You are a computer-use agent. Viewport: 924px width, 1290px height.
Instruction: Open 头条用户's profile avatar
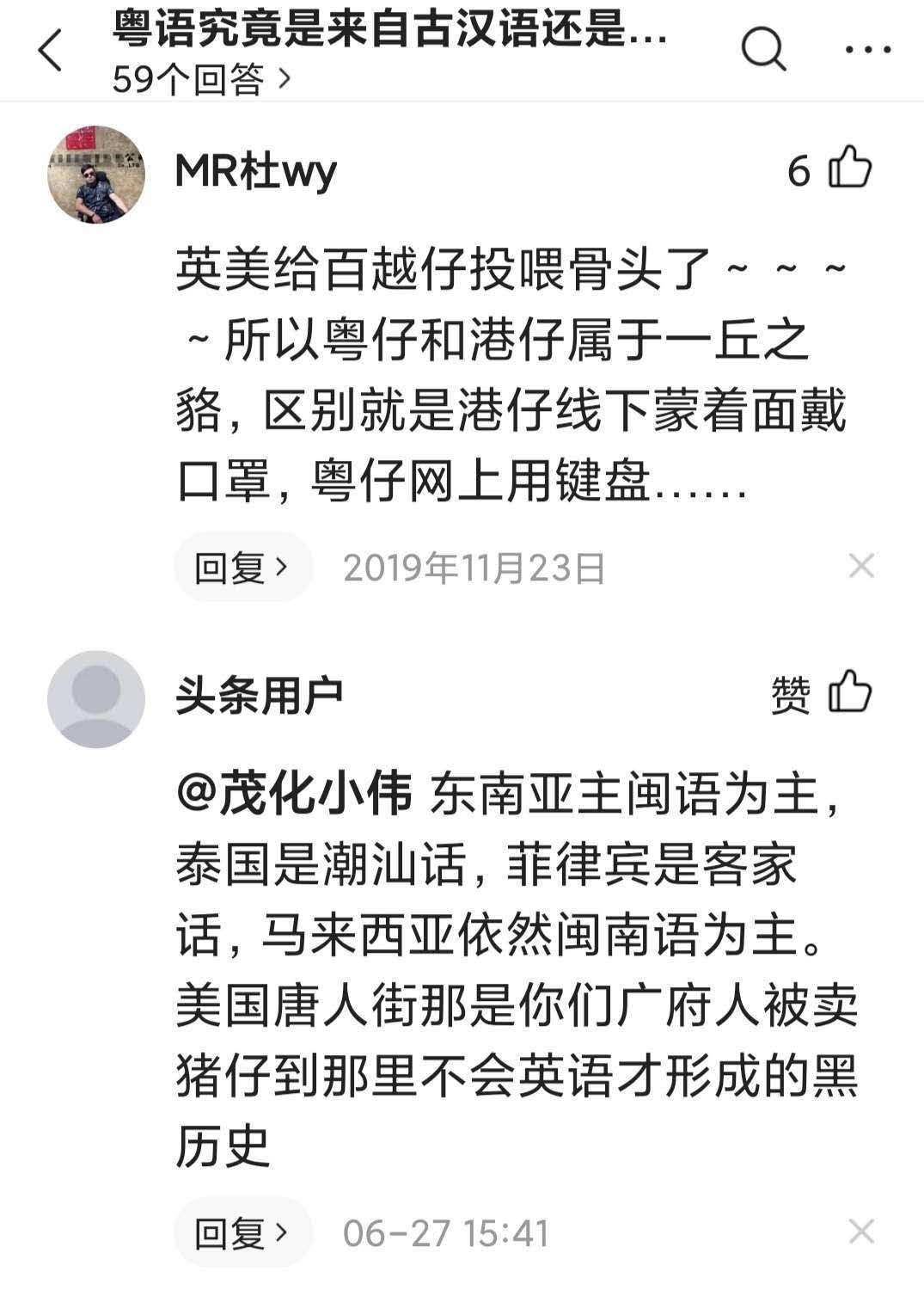tap(95, 698)
